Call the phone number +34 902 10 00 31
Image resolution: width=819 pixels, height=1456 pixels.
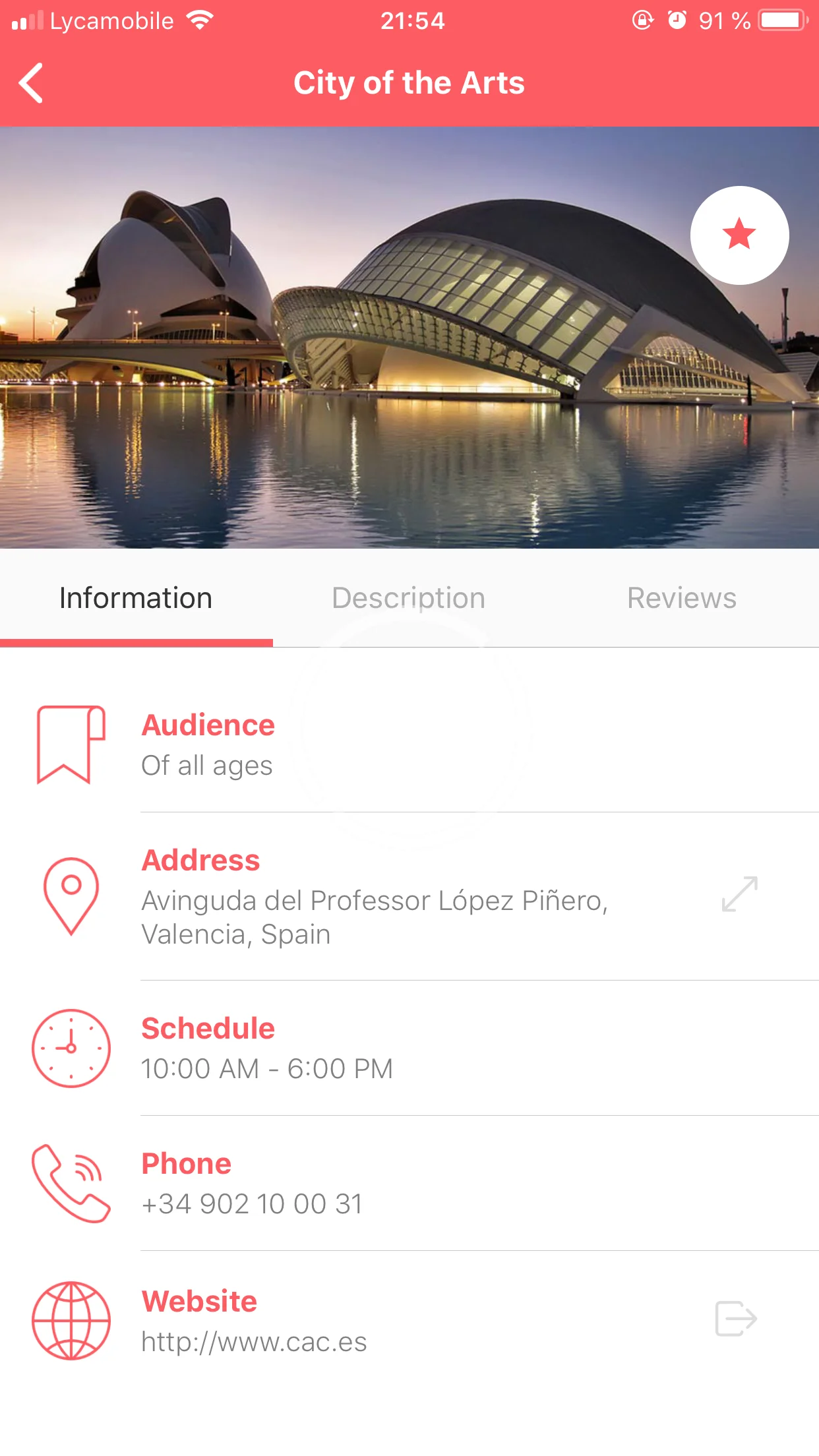pyautogui.click(x=252, y=1203)
